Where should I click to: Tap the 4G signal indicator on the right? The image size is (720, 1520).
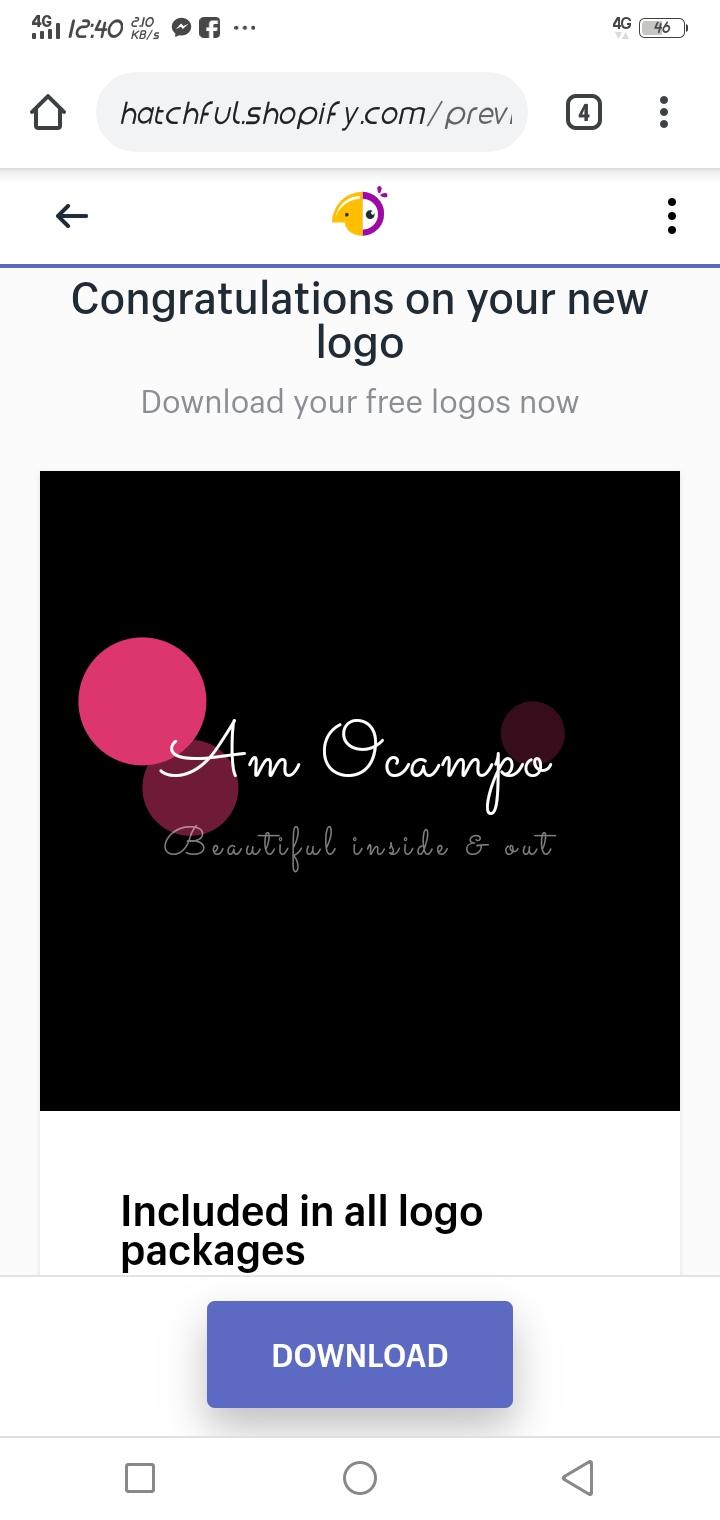click(623, 27)
